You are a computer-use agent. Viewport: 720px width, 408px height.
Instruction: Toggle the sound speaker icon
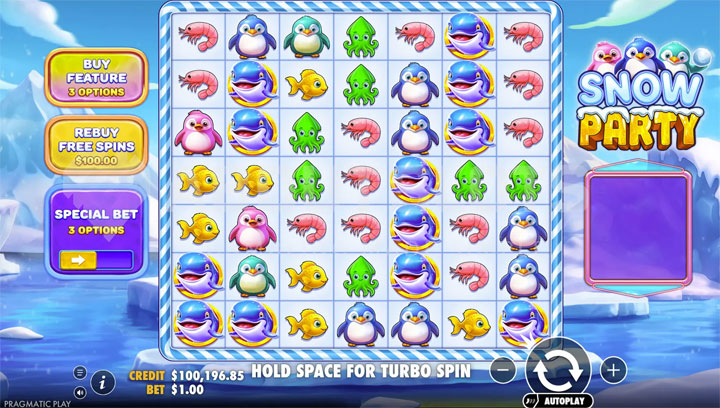tap(80, 393)
